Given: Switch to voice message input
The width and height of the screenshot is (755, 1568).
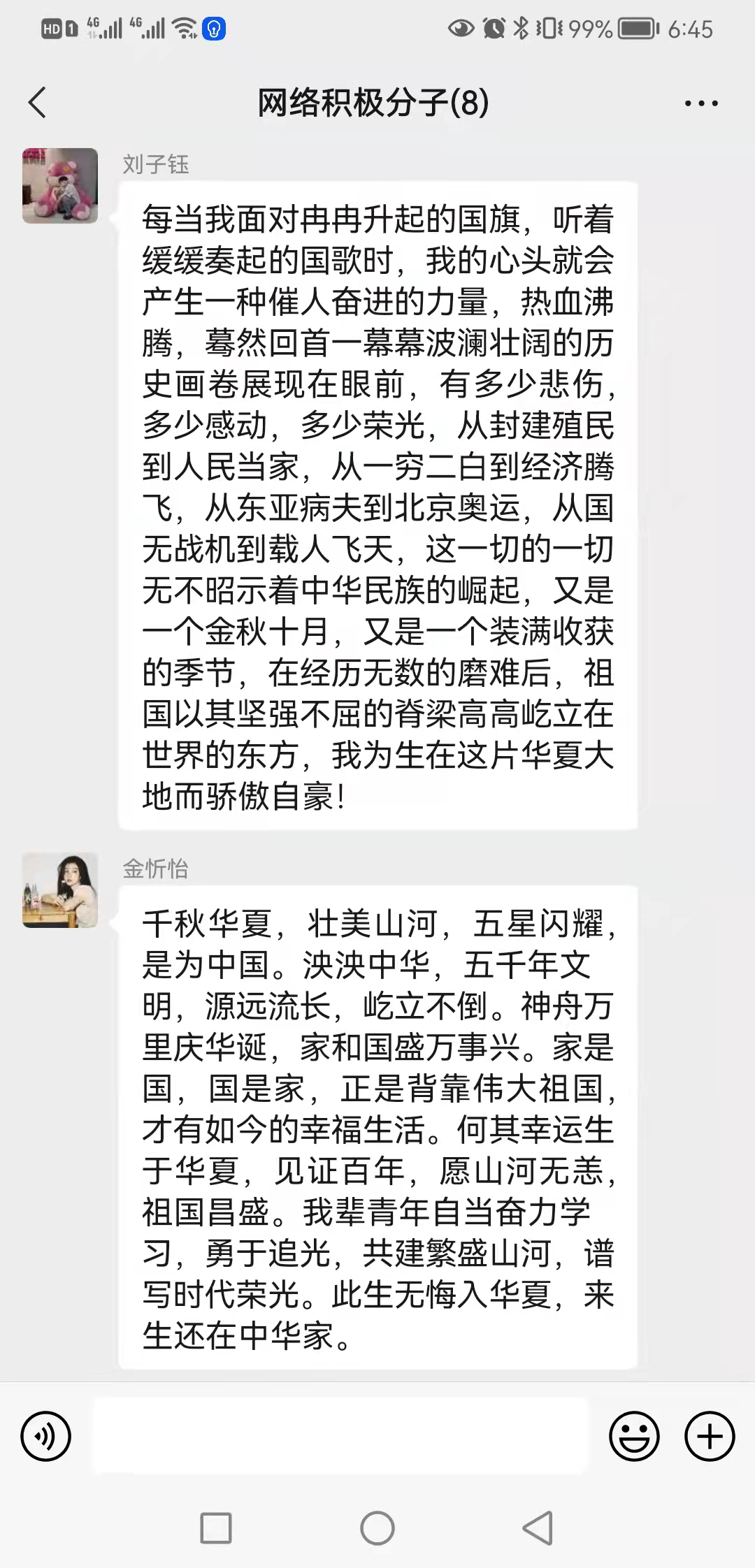Looking at the screenshot, I should point(46,1437).
